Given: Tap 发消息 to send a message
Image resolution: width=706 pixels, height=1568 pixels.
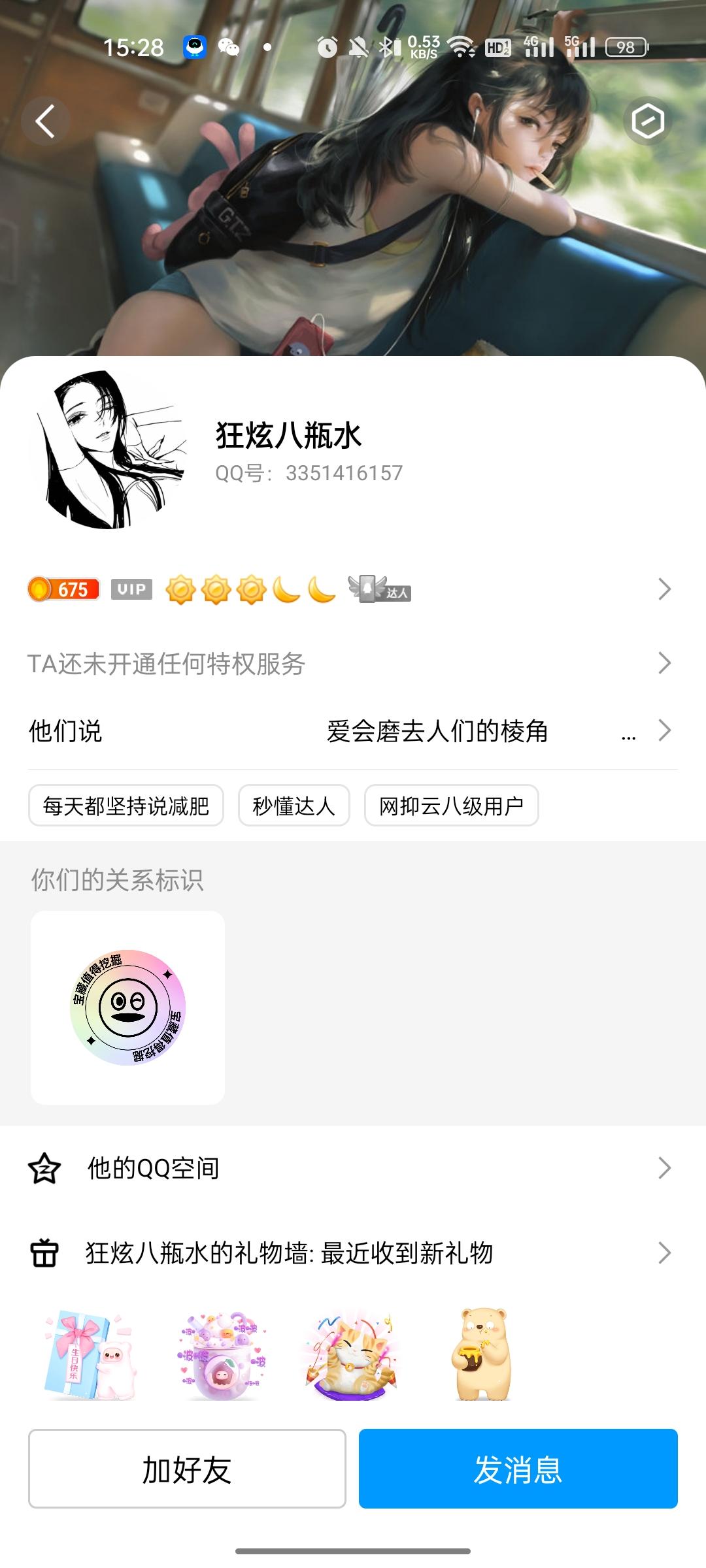Looking at the screenshot, I should click(x=518, y=1469).
